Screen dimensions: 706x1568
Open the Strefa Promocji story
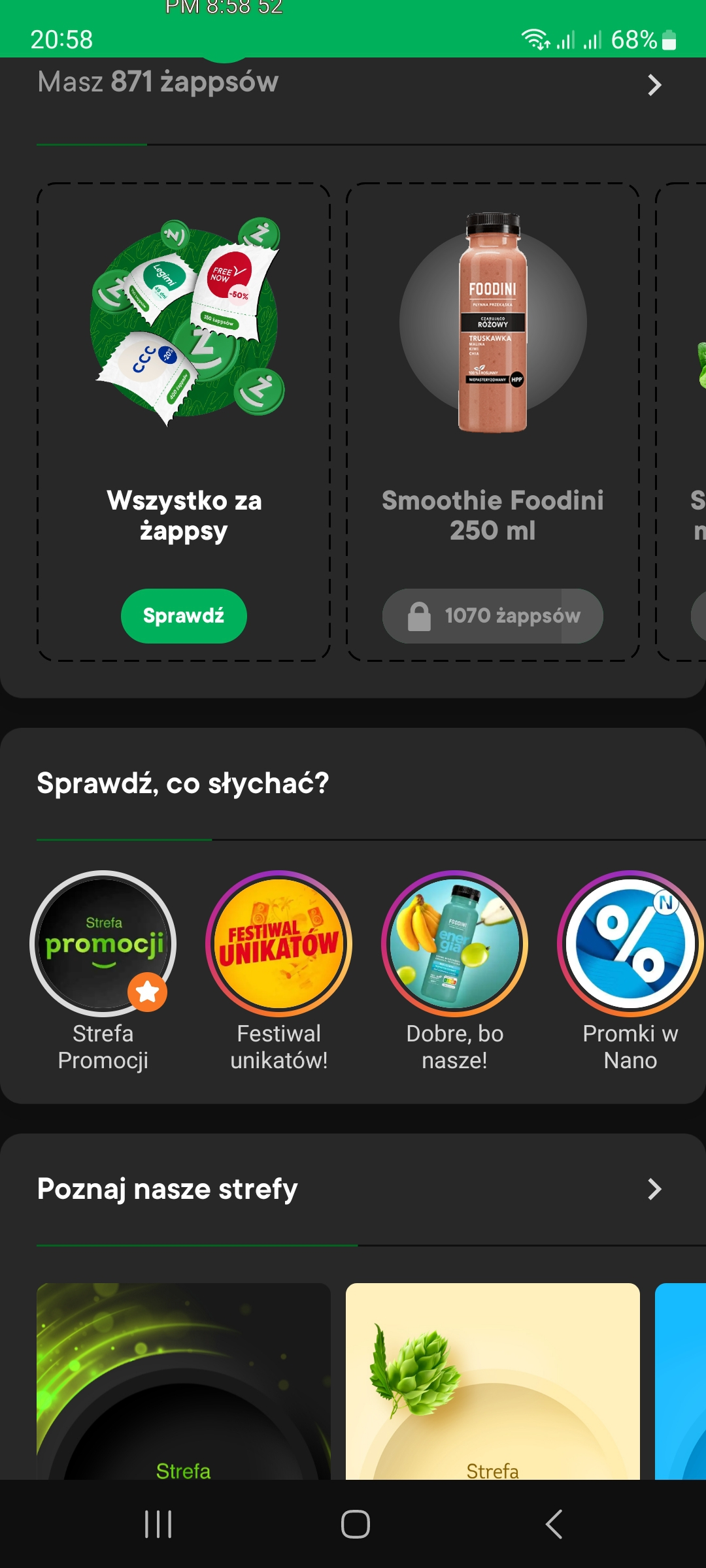click(103, 943)
